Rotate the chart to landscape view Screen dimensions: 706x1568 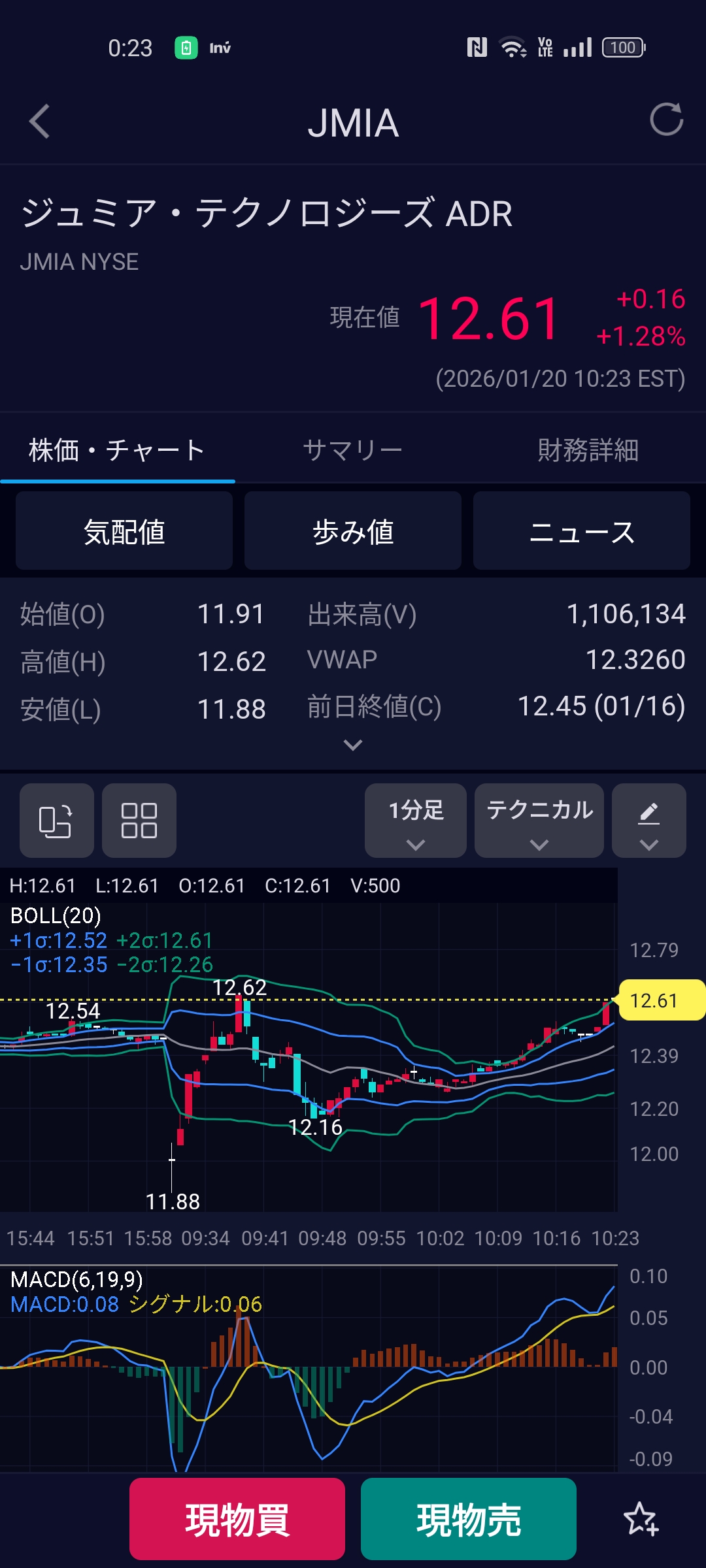56,821
